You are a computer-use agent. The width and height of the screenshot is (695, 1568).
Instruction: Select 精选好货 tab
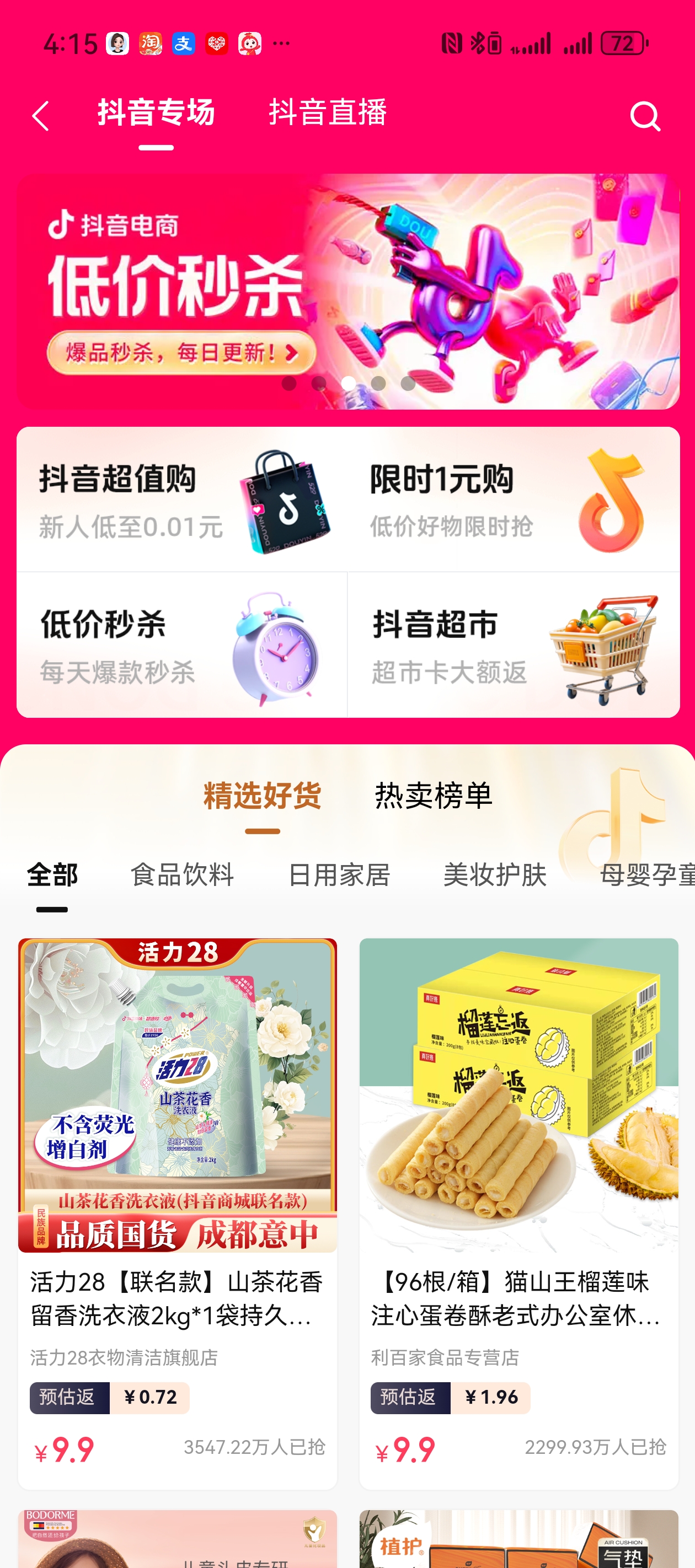(262, 796)
